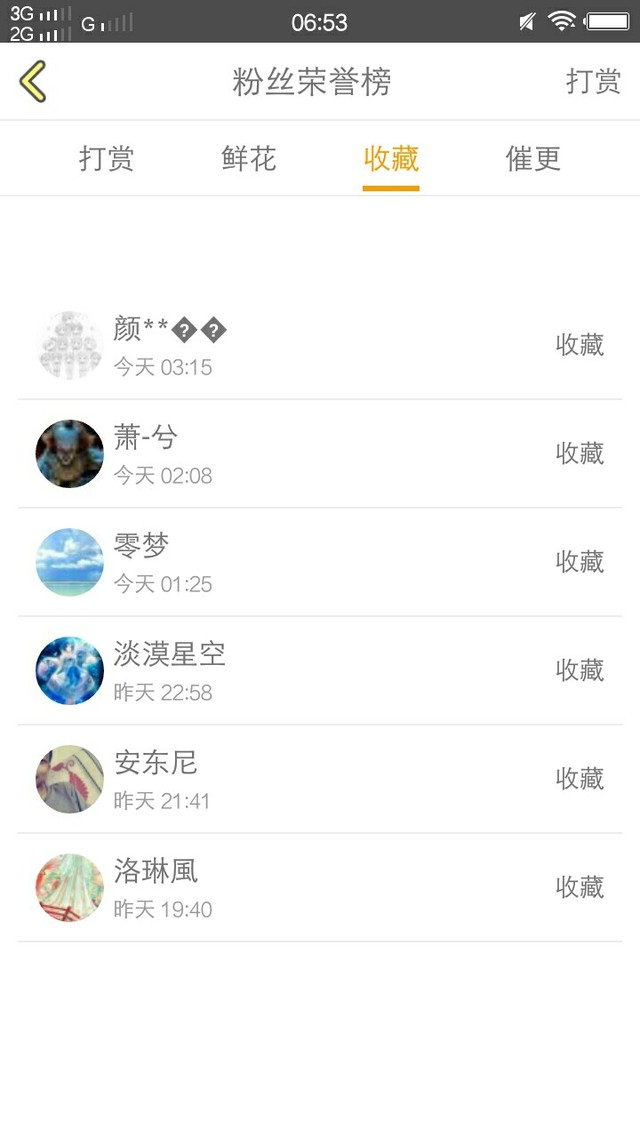This screenshot has width=640, height=1138.
Task: Switch to the 鲜花 tab
Action: point(249,158)
